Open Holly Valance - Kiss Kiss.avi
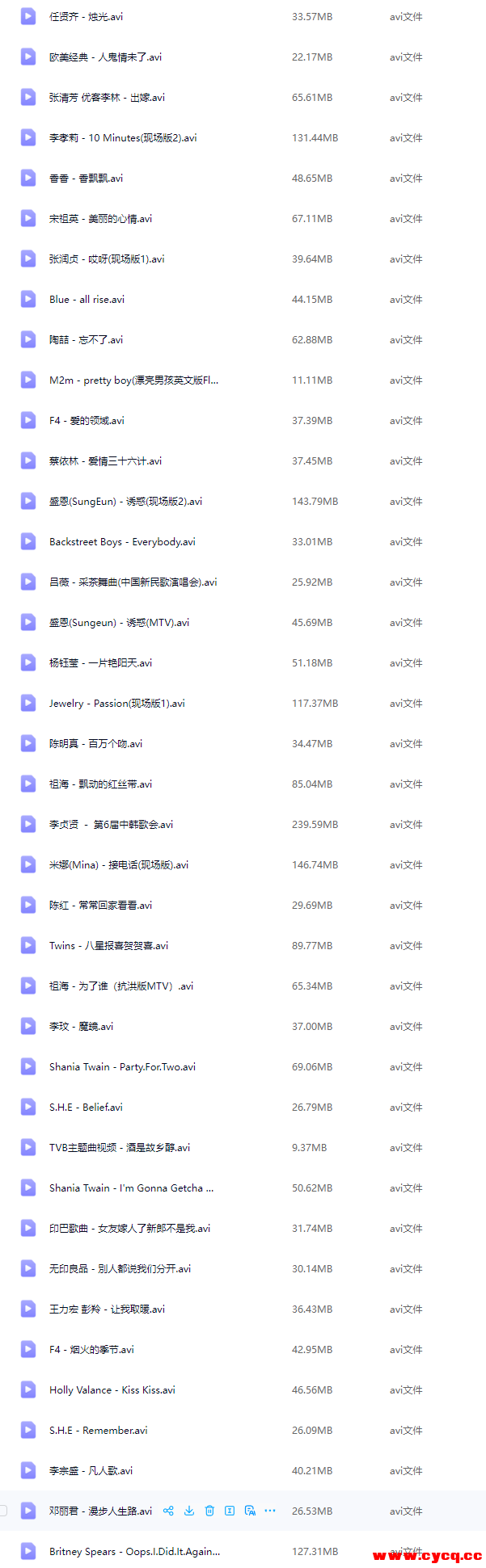 (112, 1390)
